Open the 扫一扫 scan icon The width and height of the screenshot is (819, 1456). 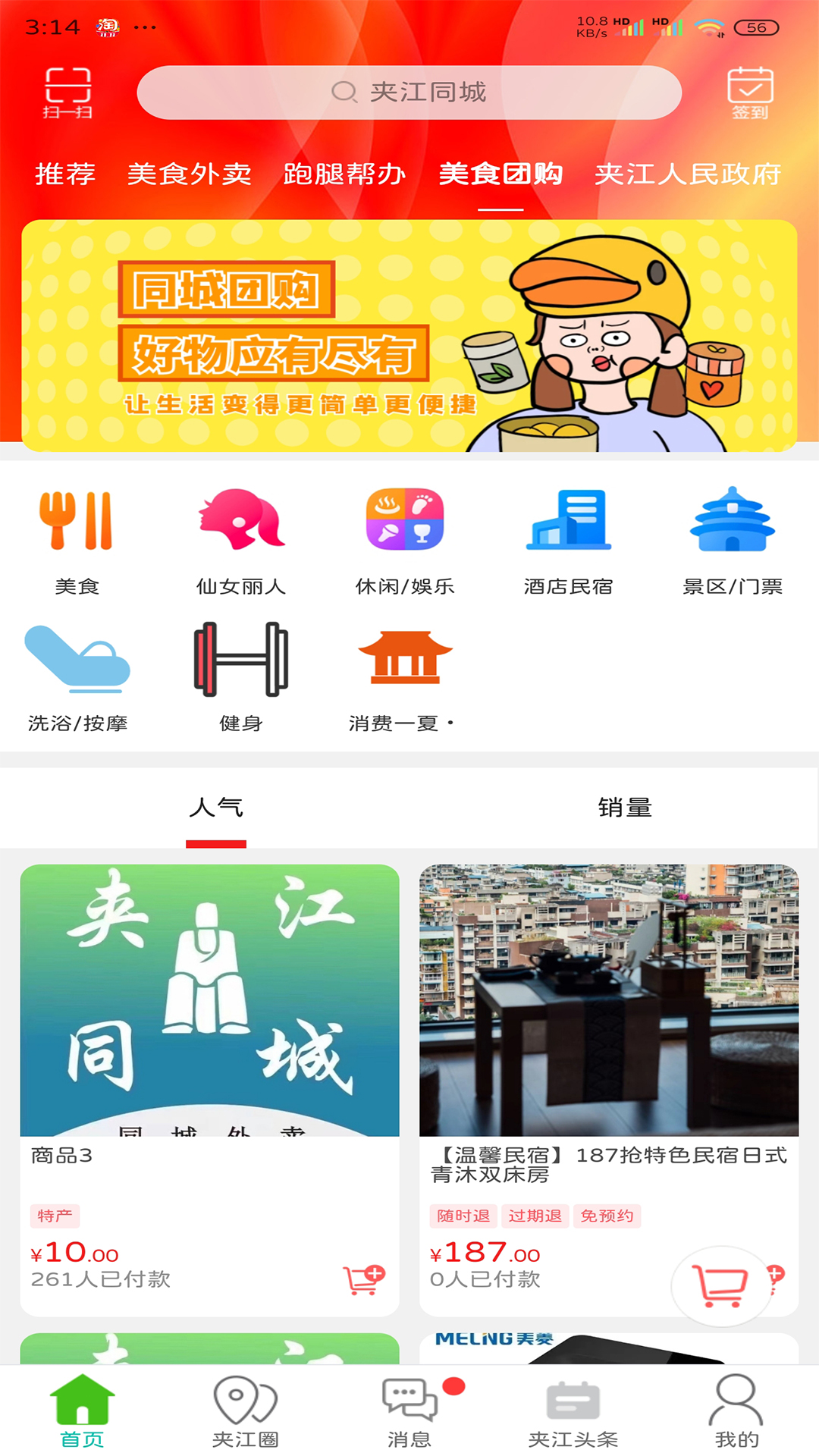click(x=68, y=91)
